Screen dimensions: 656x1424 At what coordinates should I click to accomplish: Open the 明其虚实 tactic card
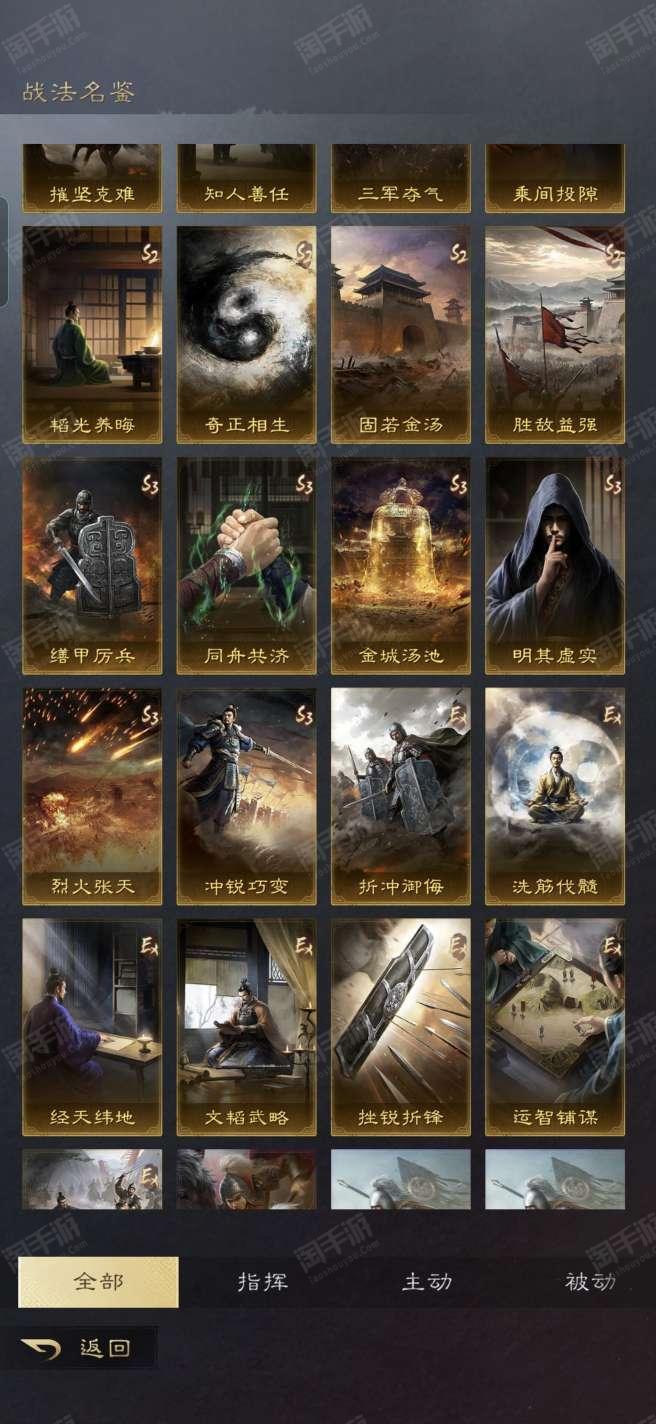pos(555,566)
